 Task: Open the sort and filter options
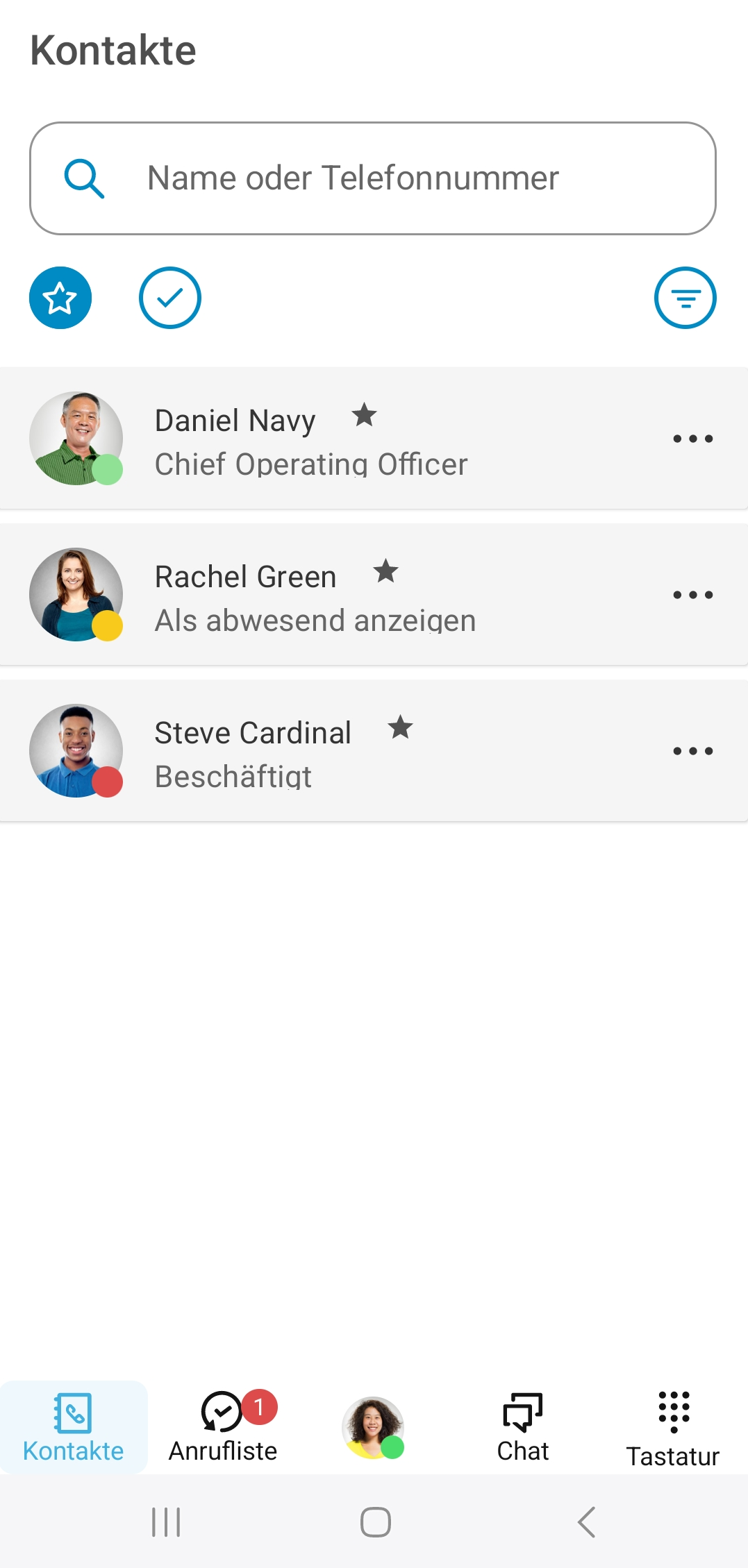click(685, 298)
